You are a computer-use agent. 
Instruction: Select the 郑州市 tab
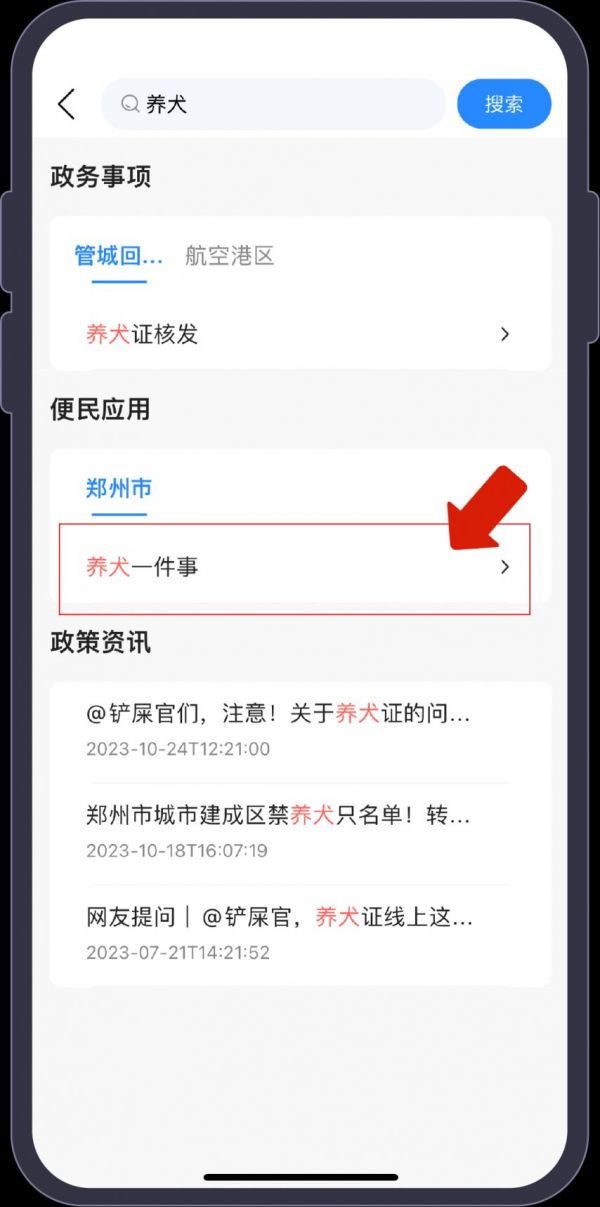click(119, 489)
